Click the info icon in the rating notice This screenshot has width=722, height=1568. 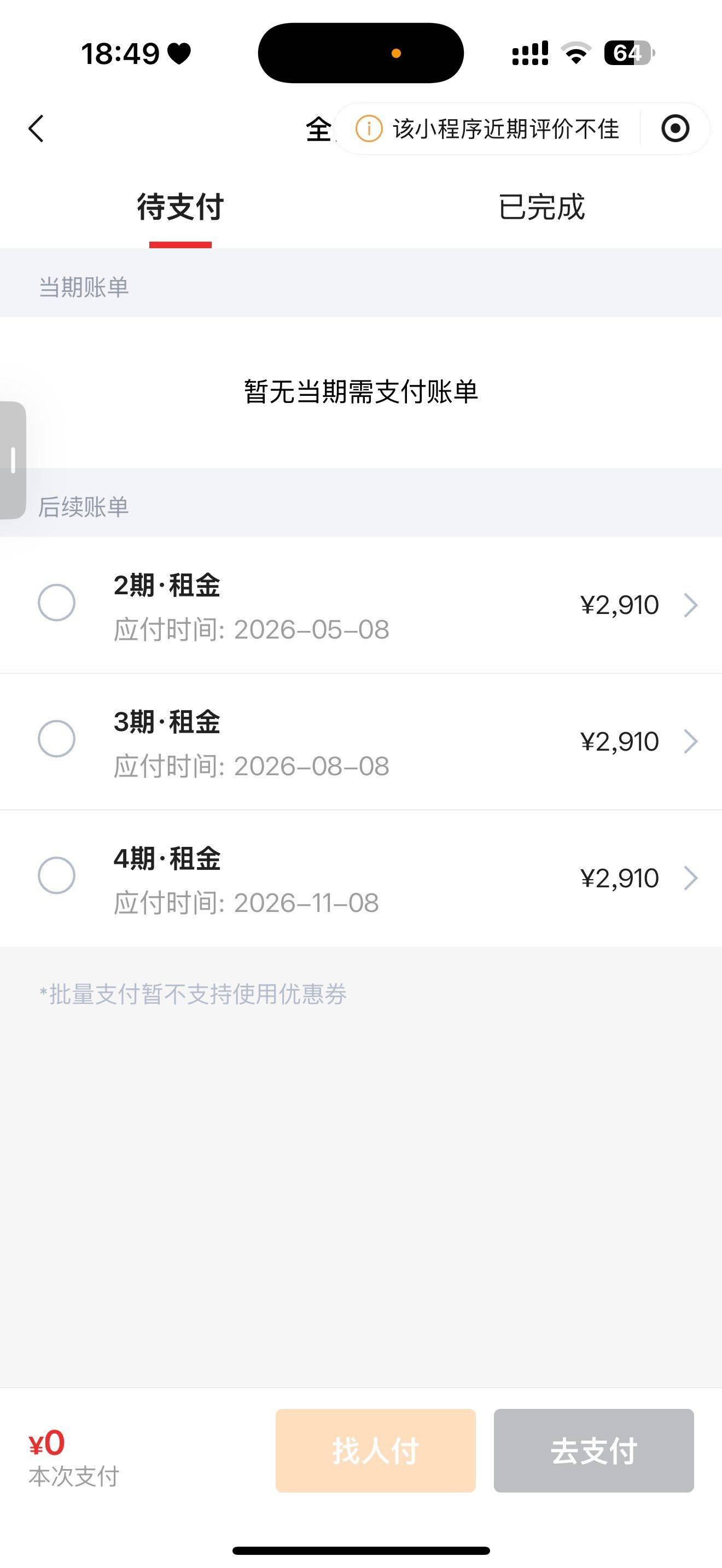click(x=368, y=128)
